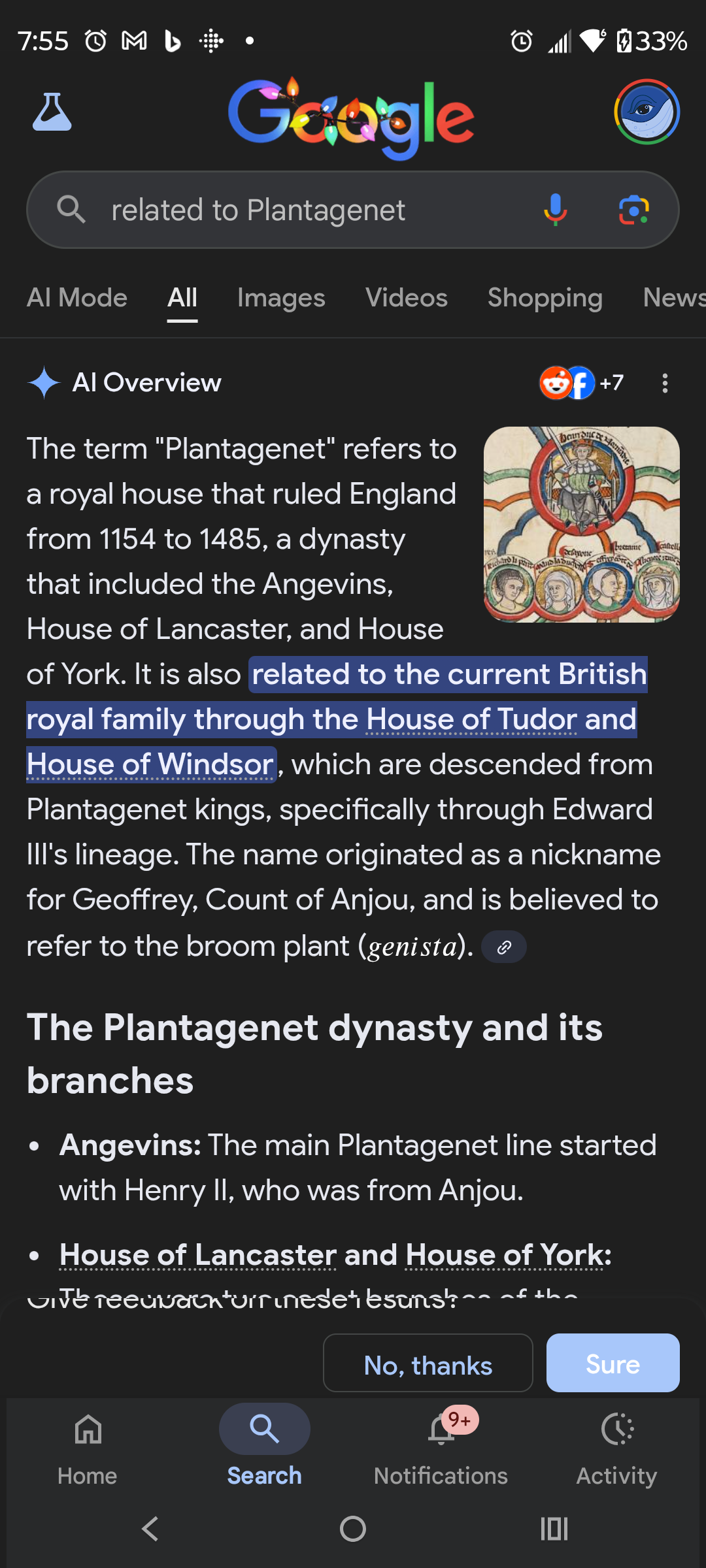Tap the AI Overview sparkle icon

pyautogui.click(x=43, y=383)
